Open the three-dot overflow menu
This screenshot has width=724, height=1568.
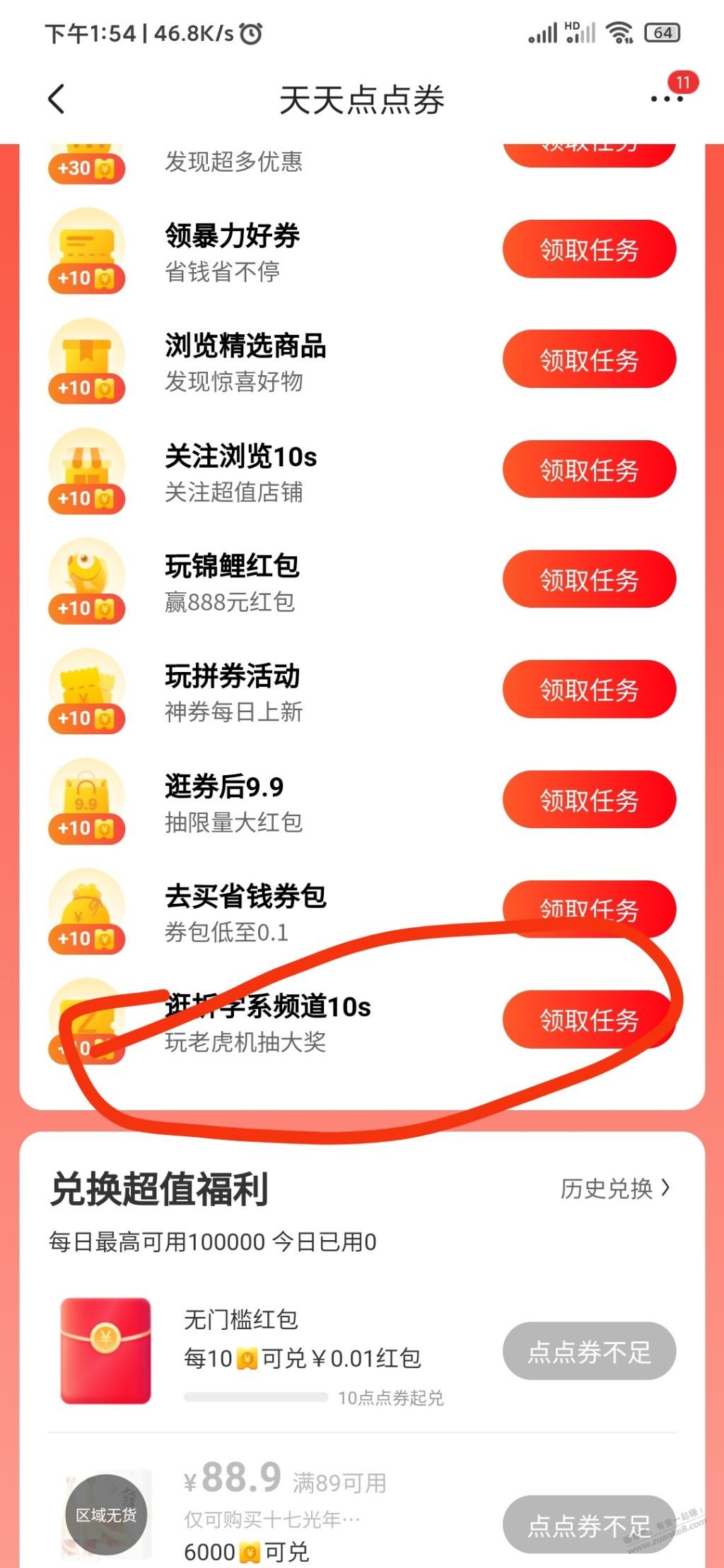click(x=666, y=99)
